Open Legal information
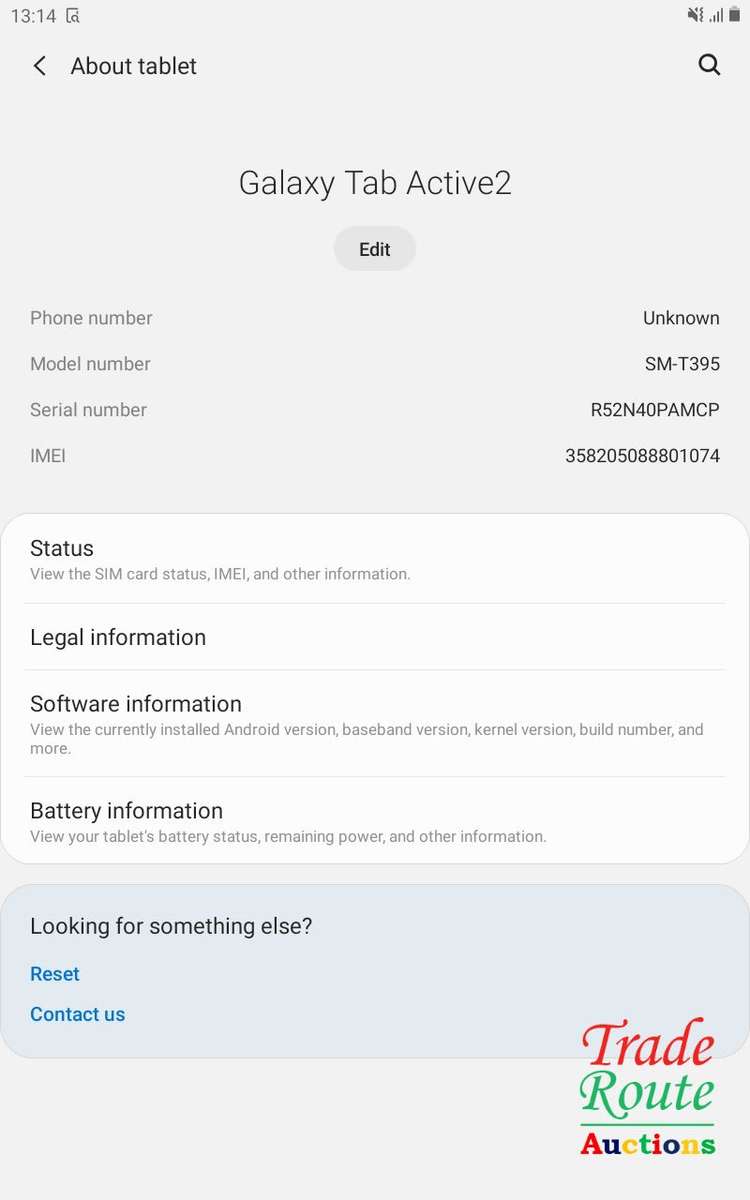 [374, 637]
